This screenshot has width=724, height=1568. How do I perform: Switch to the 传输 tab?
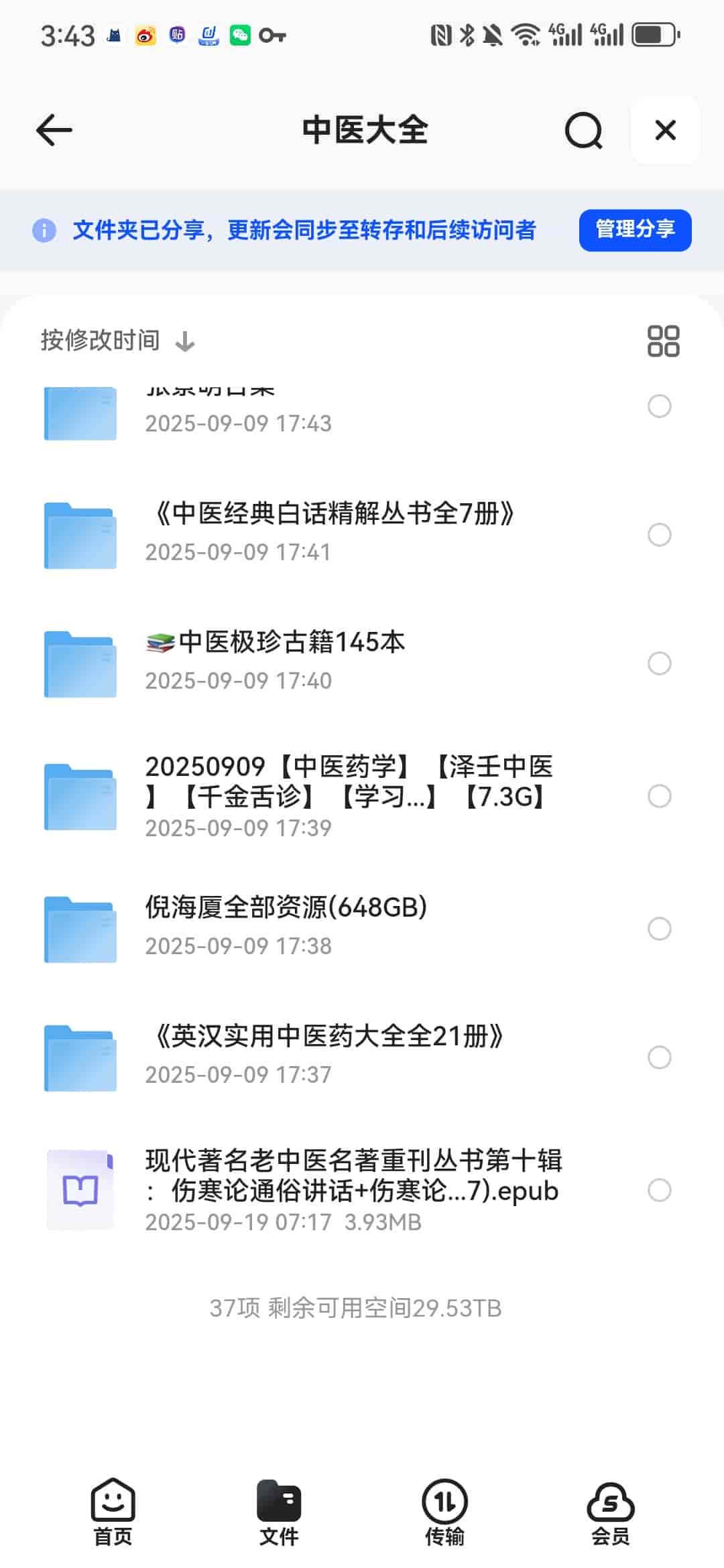pyautogui.click(x=444, y=1512)
